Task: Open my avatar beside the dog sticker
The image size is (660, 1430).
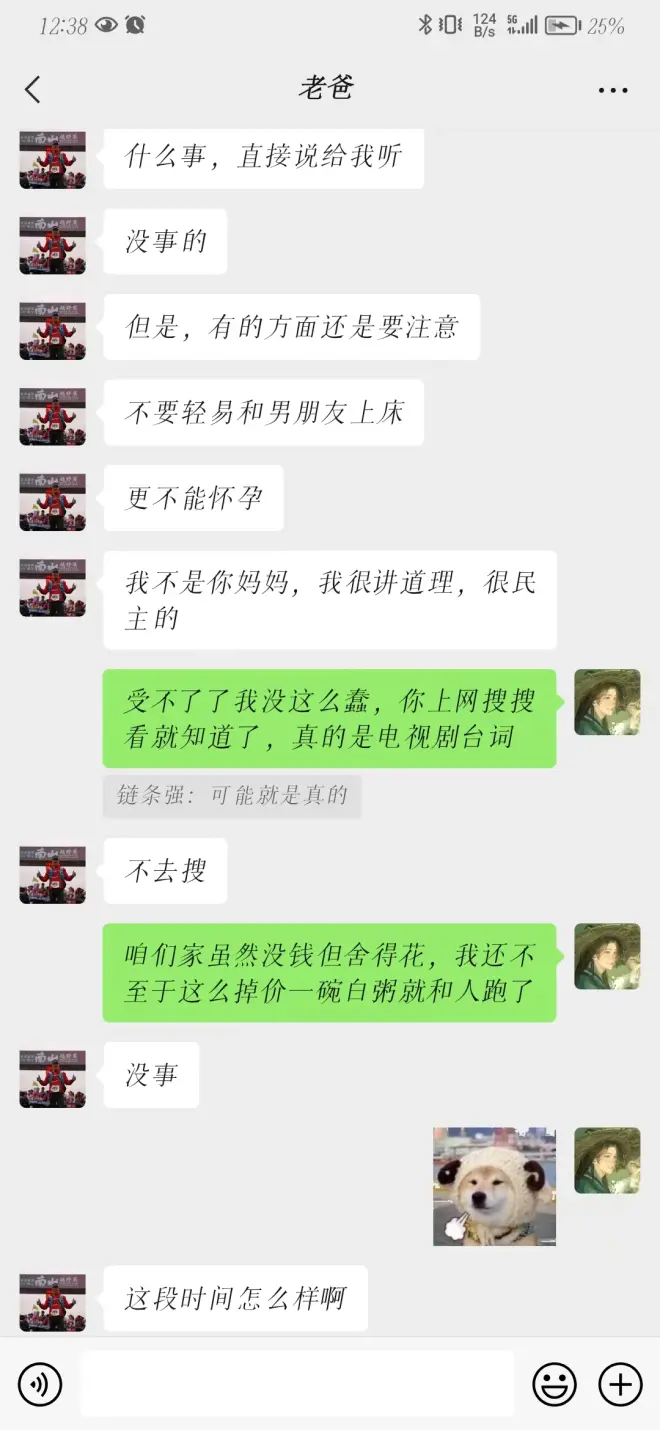Action: [x=607, y=1160]
